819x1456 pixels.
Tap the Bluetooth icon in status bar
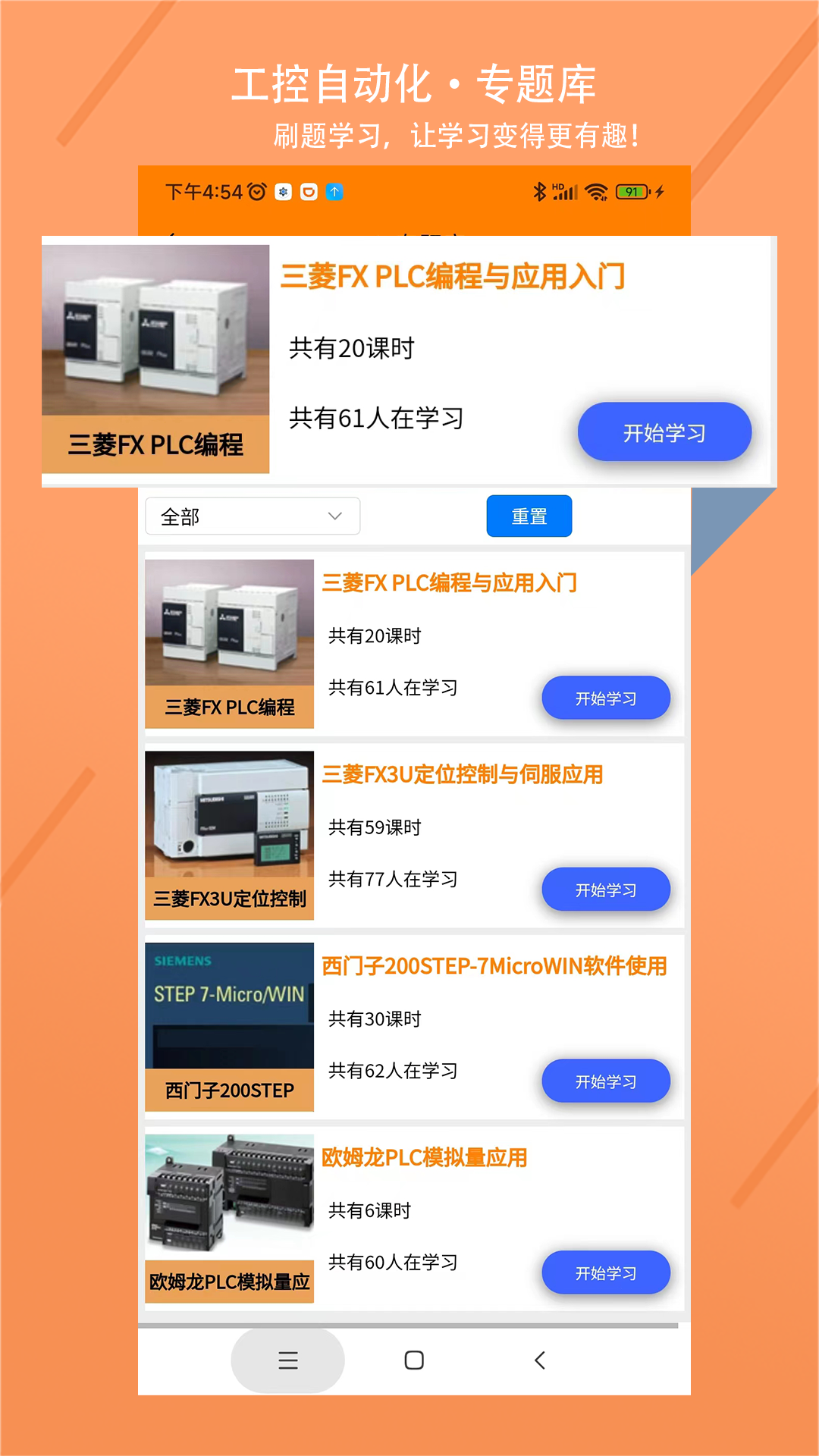tap(541, 192)
